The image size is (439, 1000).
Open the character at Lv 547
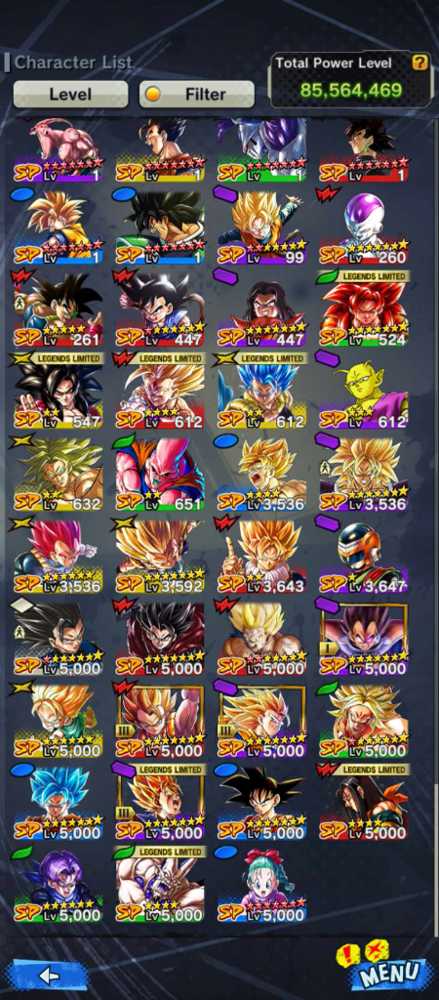point(58,391)
